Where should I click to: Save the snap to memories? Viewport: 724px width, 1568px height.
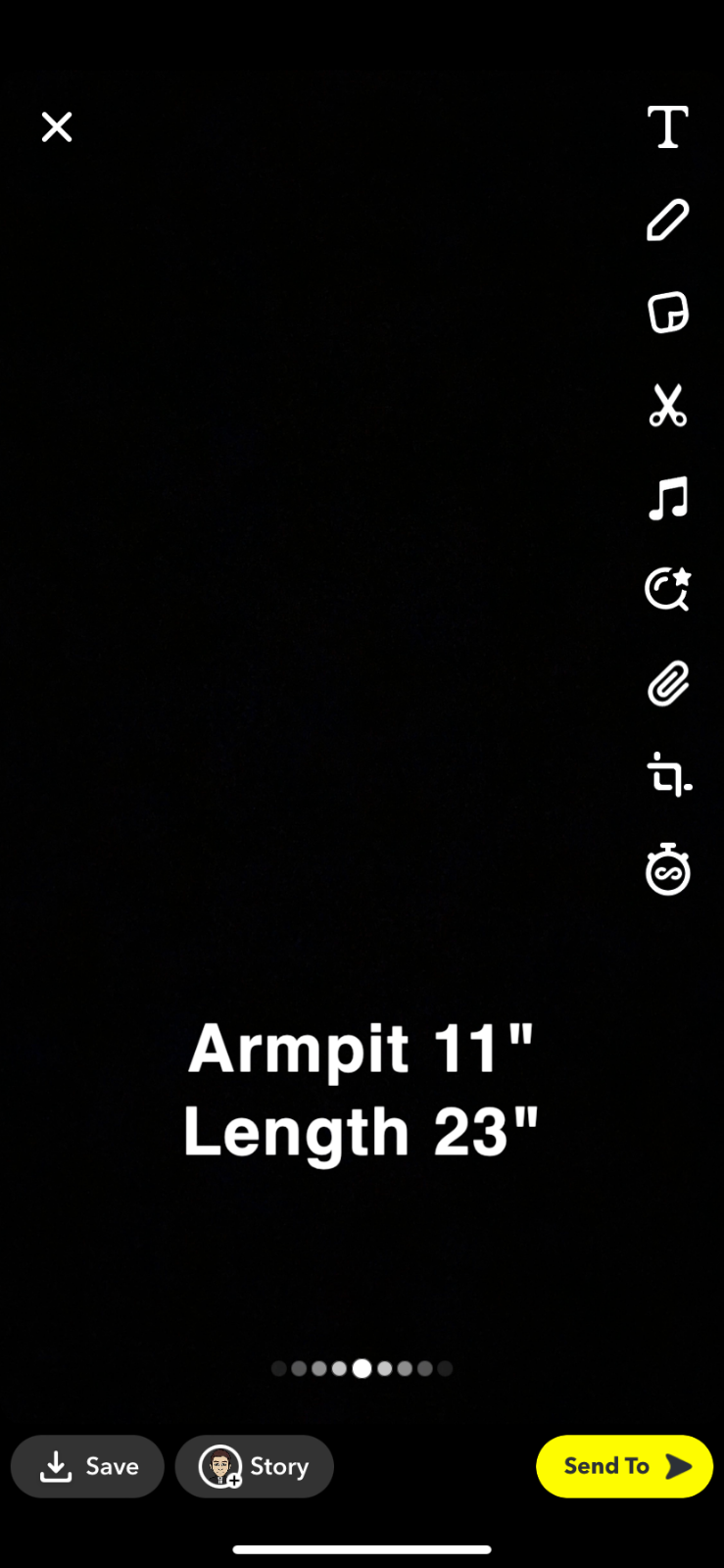point(88,1466)
